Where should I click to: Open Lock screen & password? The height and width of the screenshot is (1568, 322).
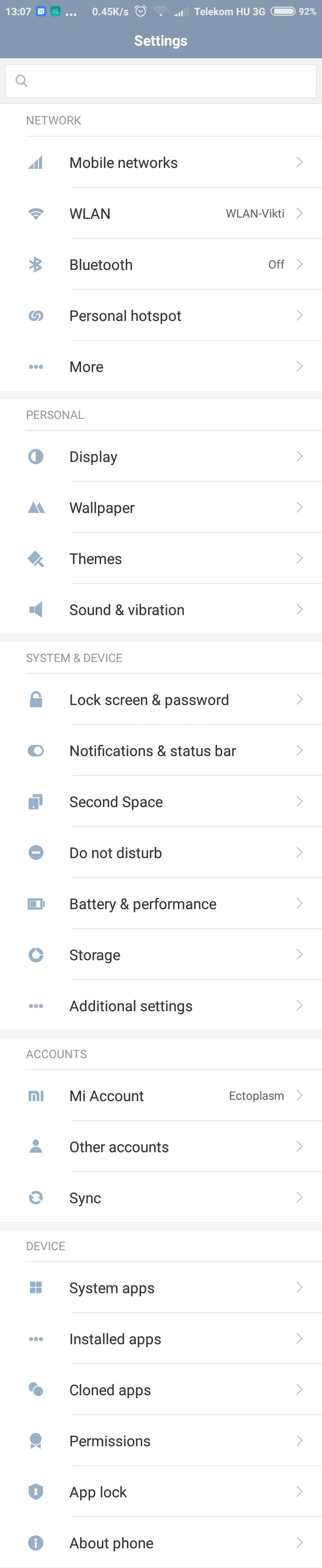(x=161, y=700)
